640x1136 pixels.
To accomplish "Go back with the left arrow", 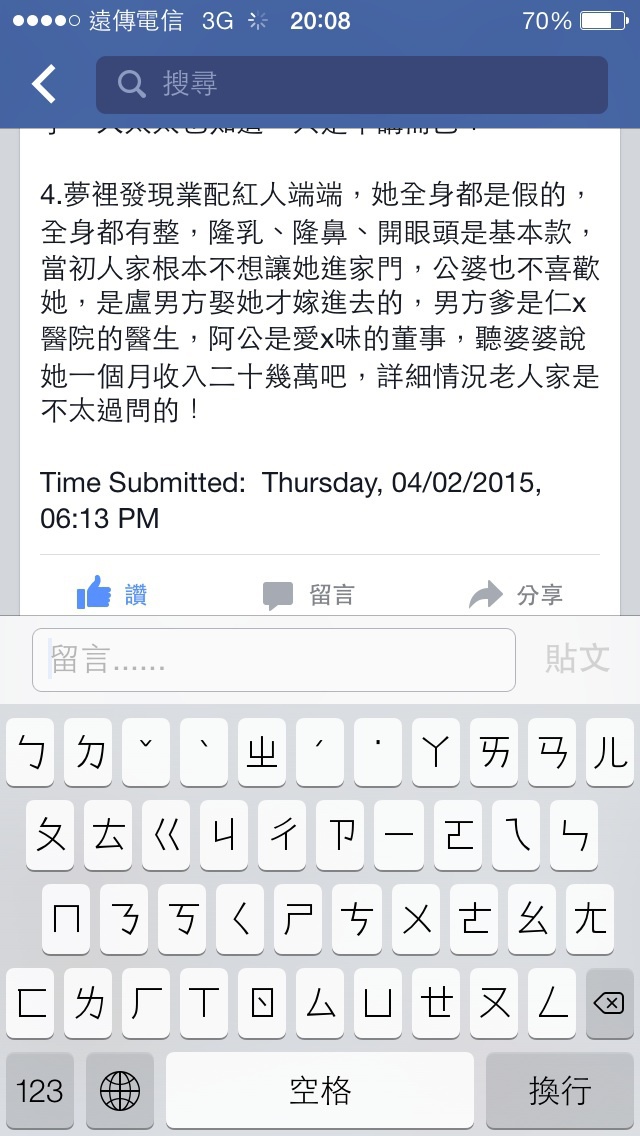I will (x=43, y=84).
